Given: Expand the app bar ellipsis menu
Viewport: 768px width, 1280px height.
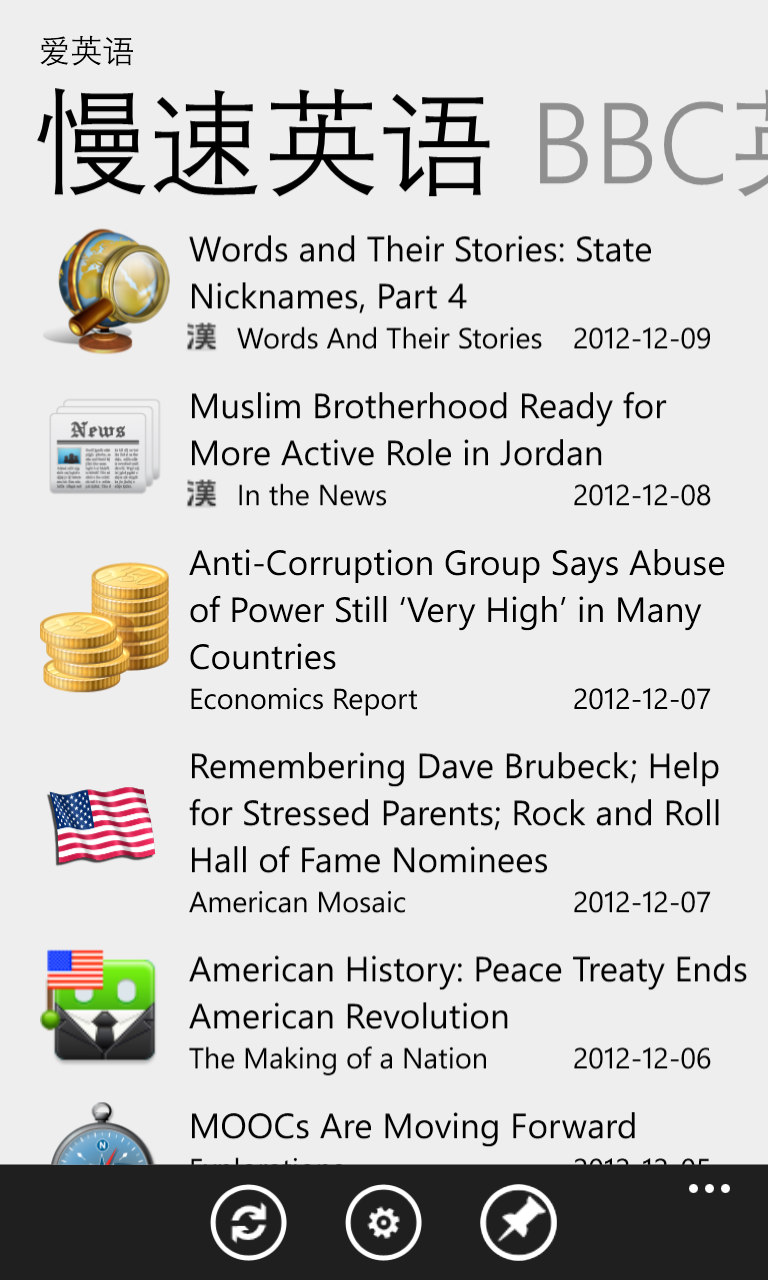Looking at the screenshot, I should [709, 1189].
